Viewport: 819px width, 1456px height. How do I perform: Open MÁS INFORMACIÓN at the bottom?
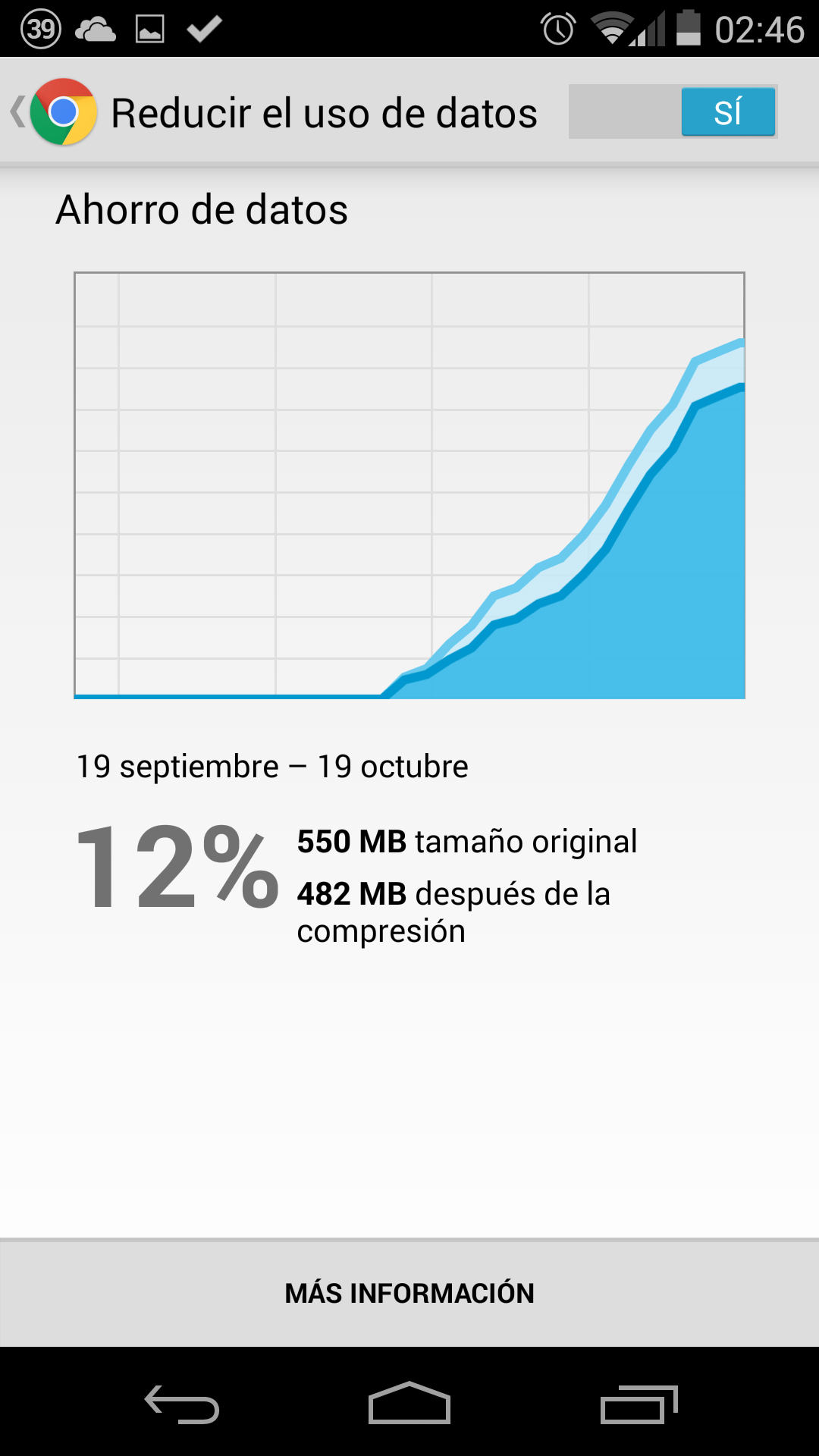click(409, 1293)
